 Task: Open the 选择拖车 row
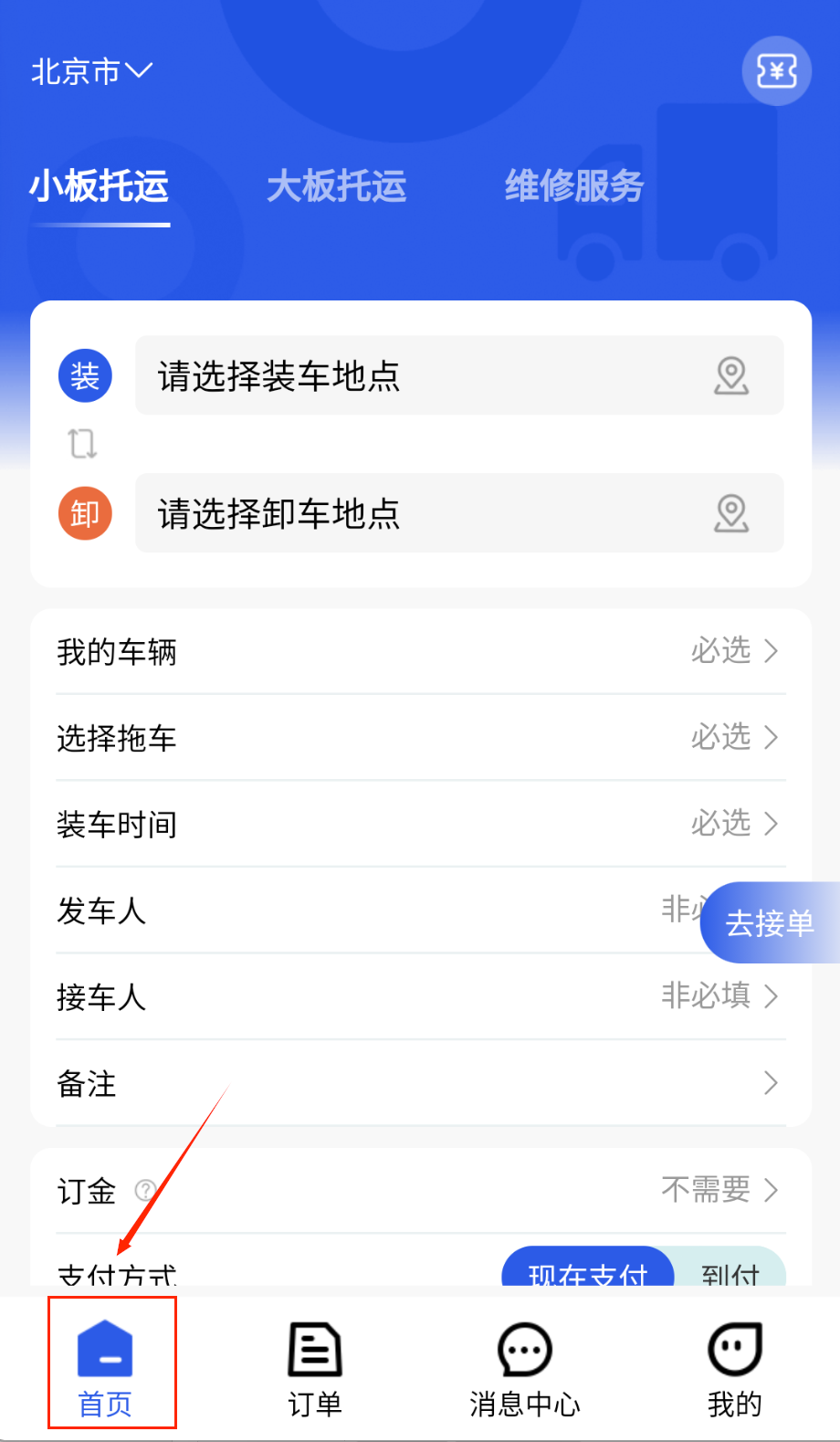(x=420, y=738)
